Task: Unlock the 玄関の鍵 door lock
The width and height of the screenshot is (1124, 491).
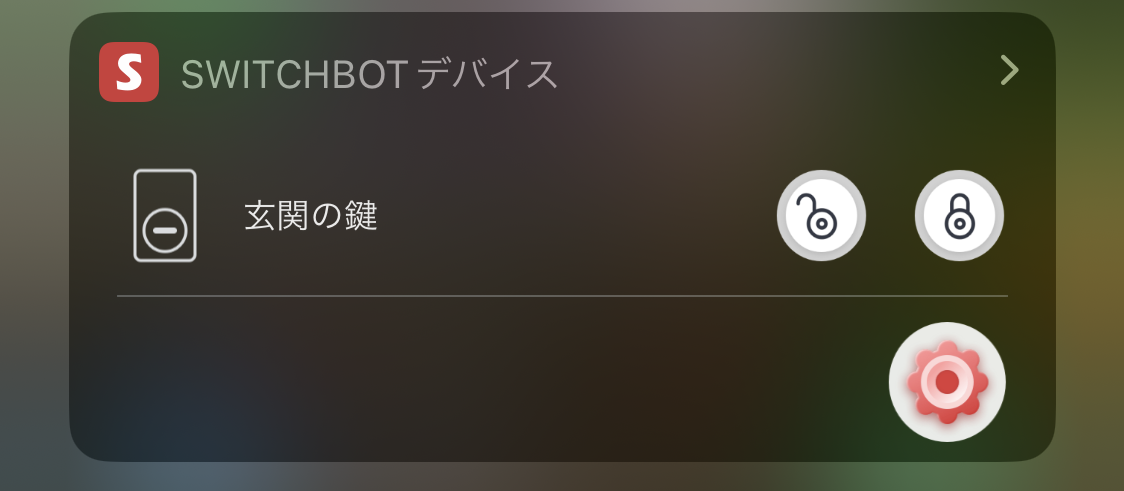Action: tap(821, 216)
